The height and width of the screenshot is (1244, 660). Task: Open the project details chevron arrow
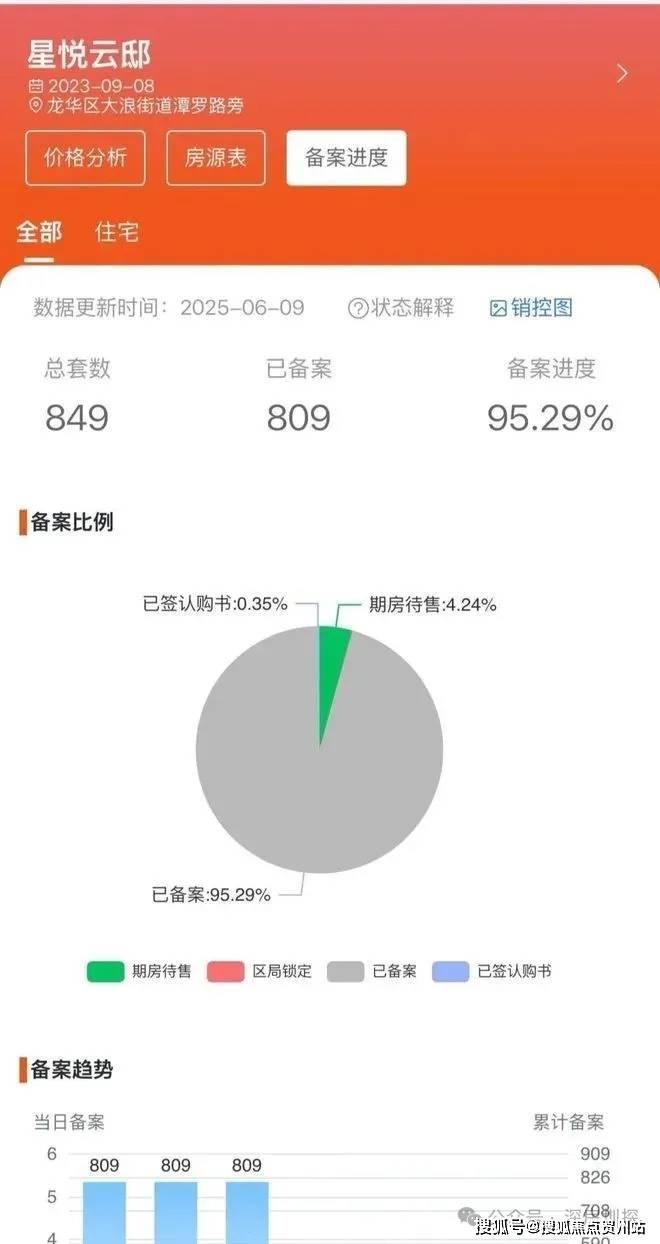(x=622, y=73)
